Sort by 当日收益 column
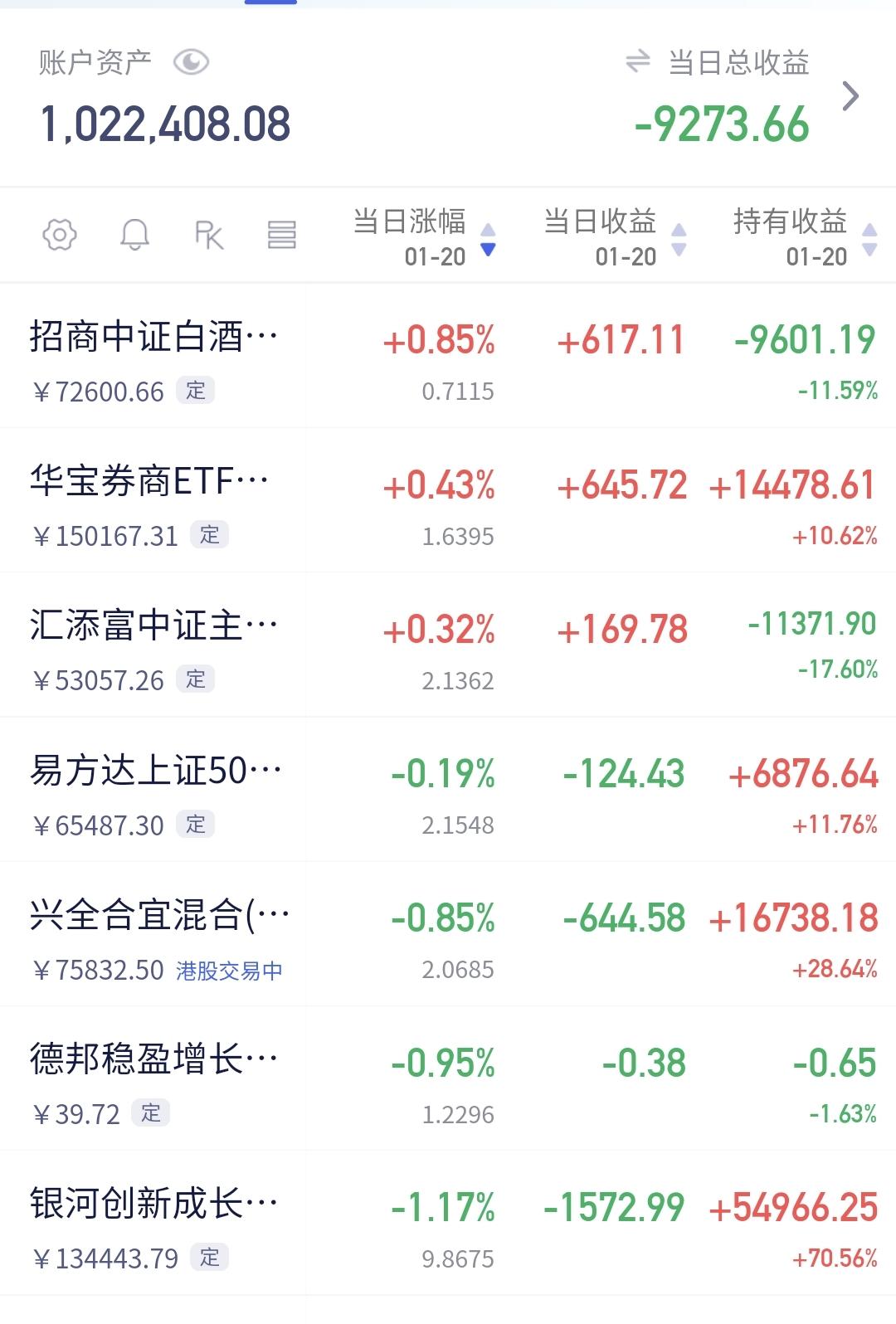The height and width of the screenshot is (1324, 896). pos(615,237)
